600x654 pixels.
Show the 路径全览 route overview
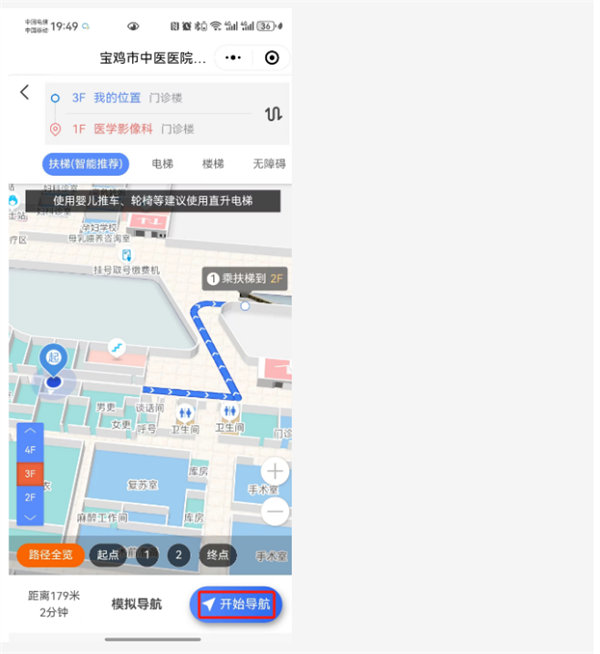50,555
